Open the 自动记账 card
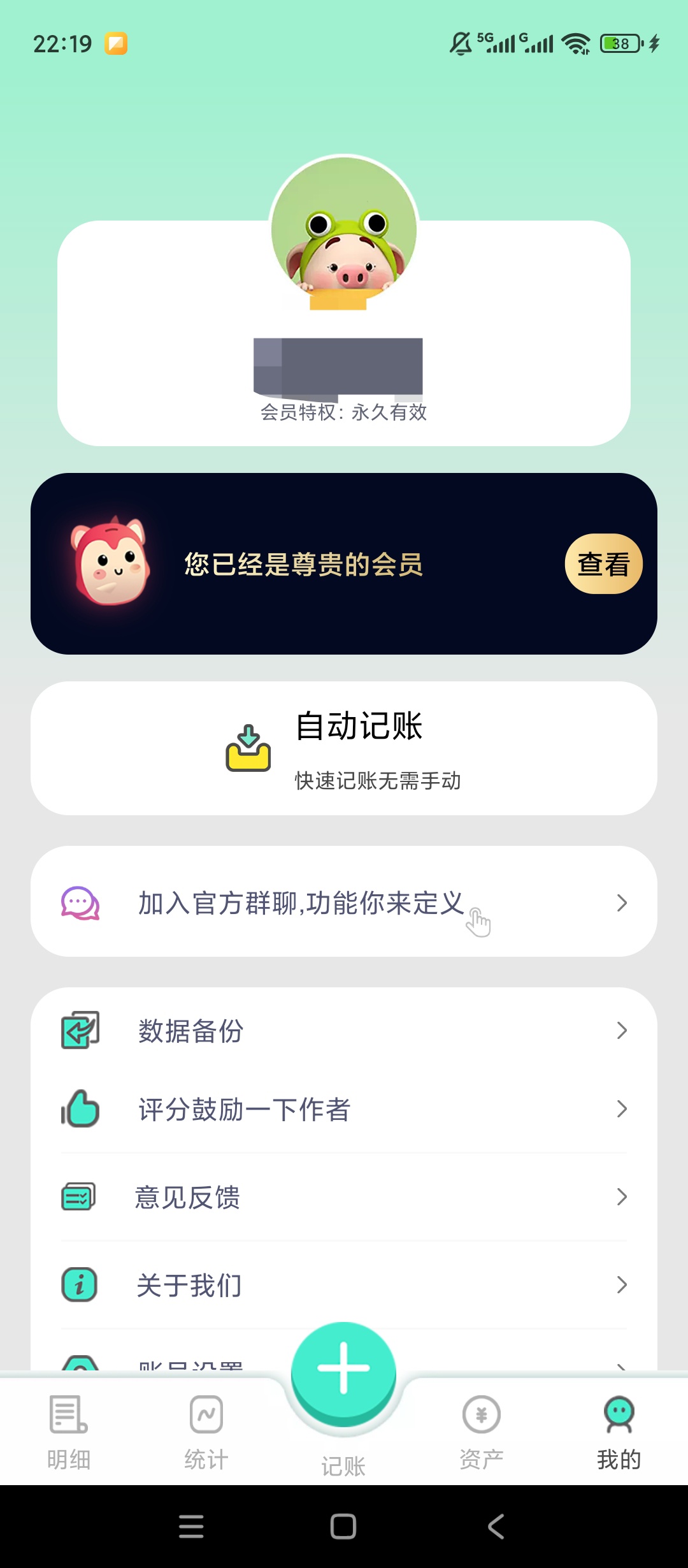This screenshot has width=688, height=1568. [344, 748]
